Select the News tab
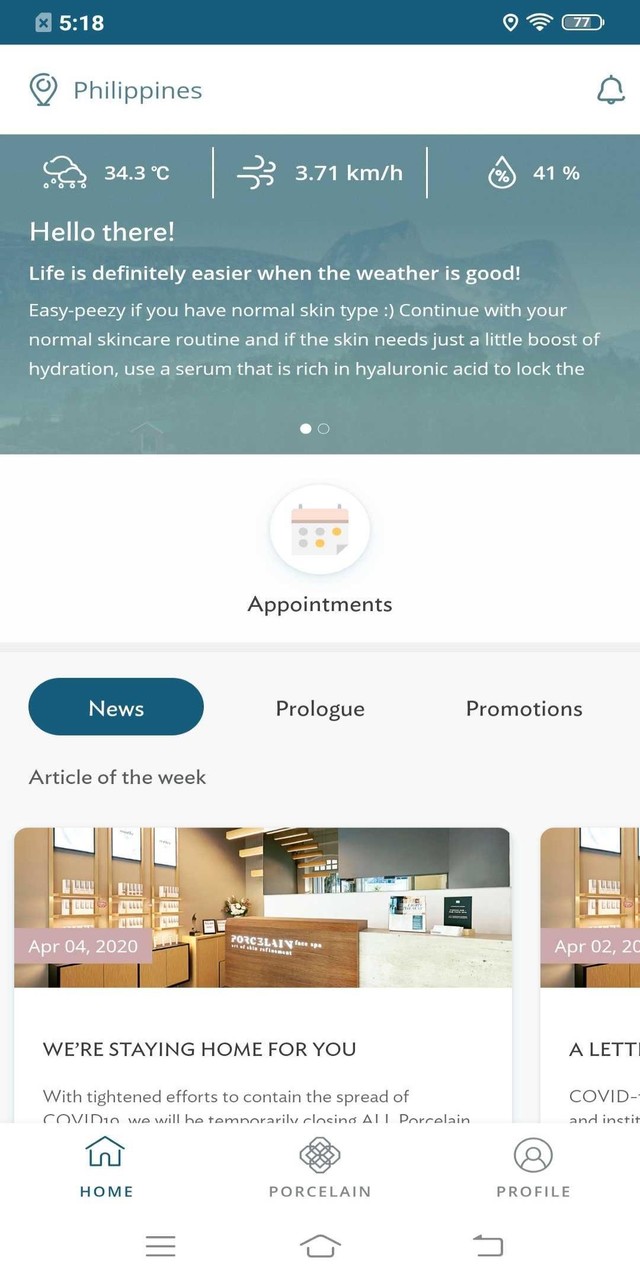Viewport: 640px width, 1280px height. point(116,708)
